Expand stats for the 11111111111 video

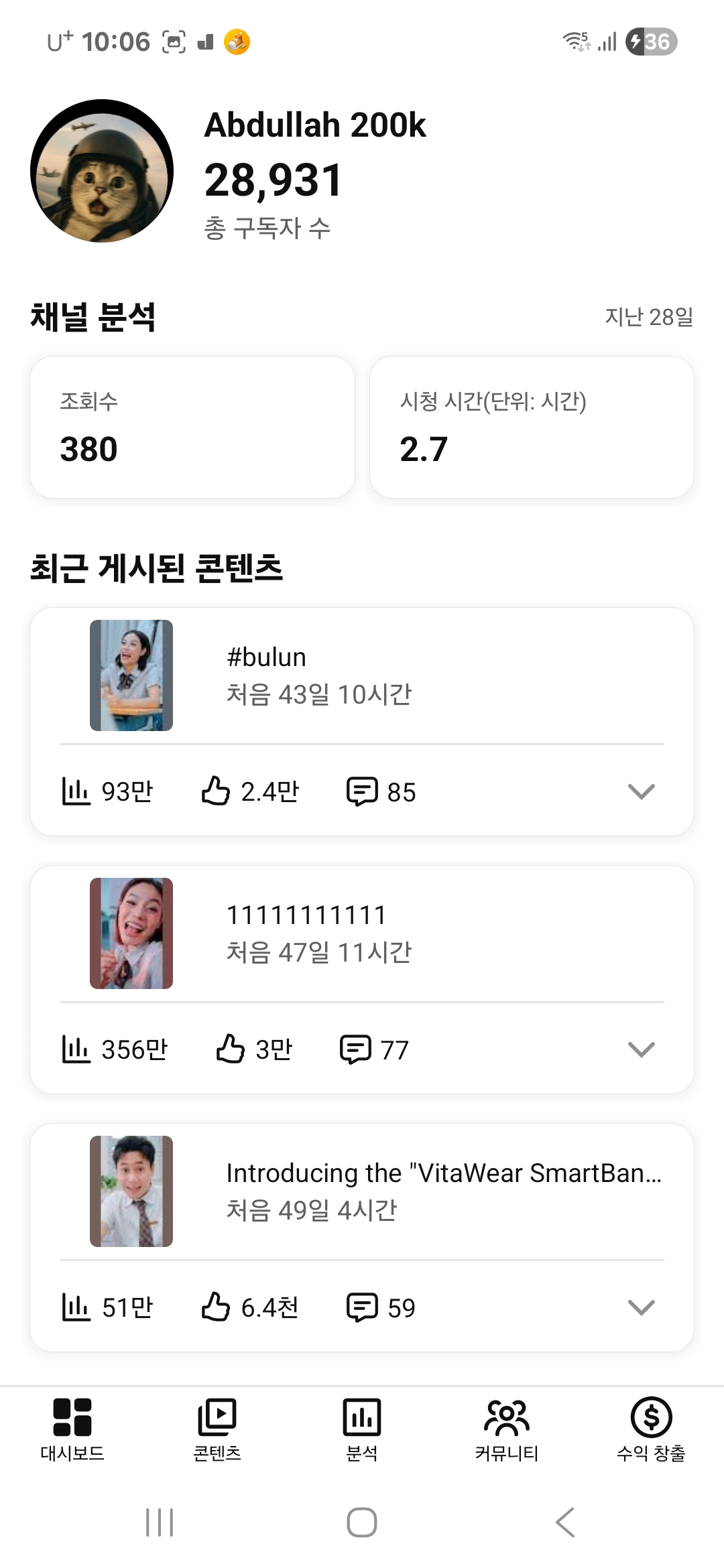tap(641, 1049)
